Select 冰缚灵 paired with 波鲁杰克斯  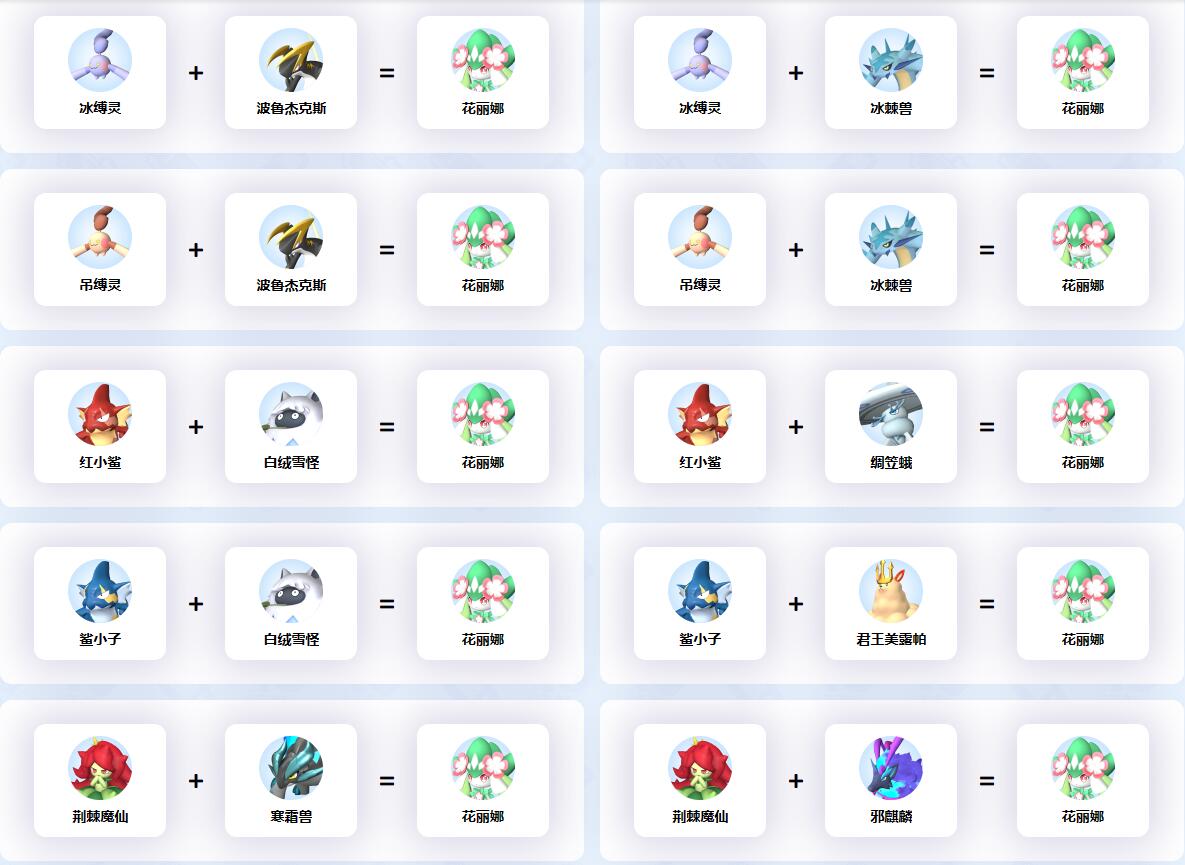(x=100, y=72)
